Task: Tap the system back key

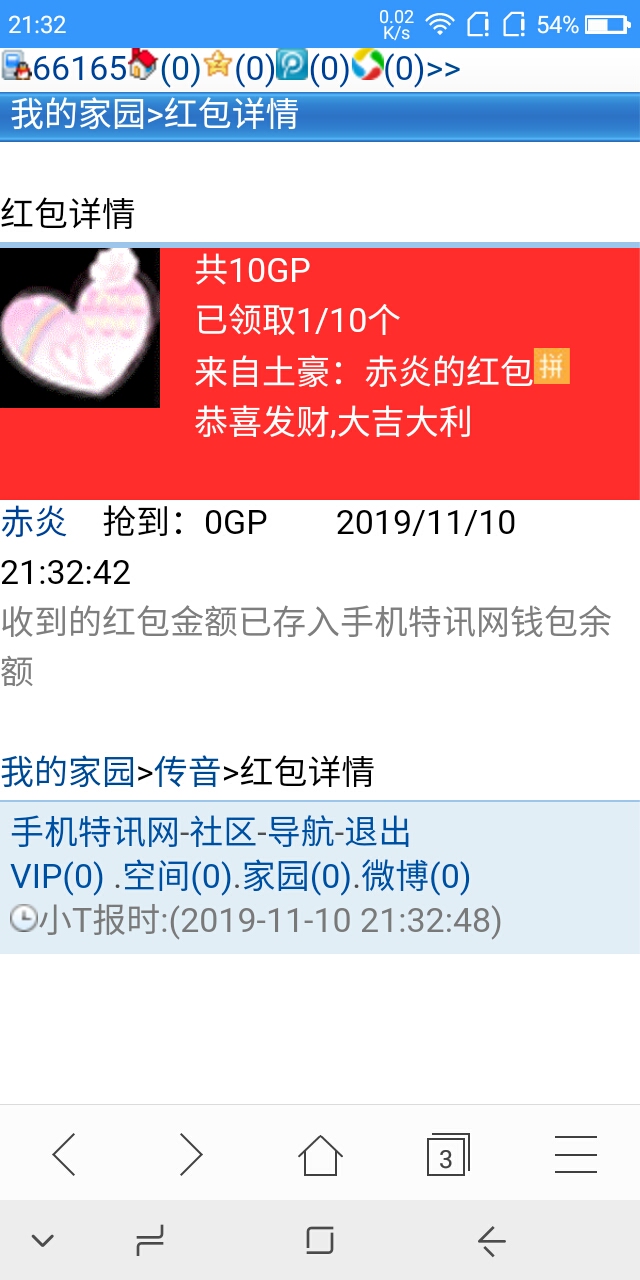Action: click(x=491, y=1242)
